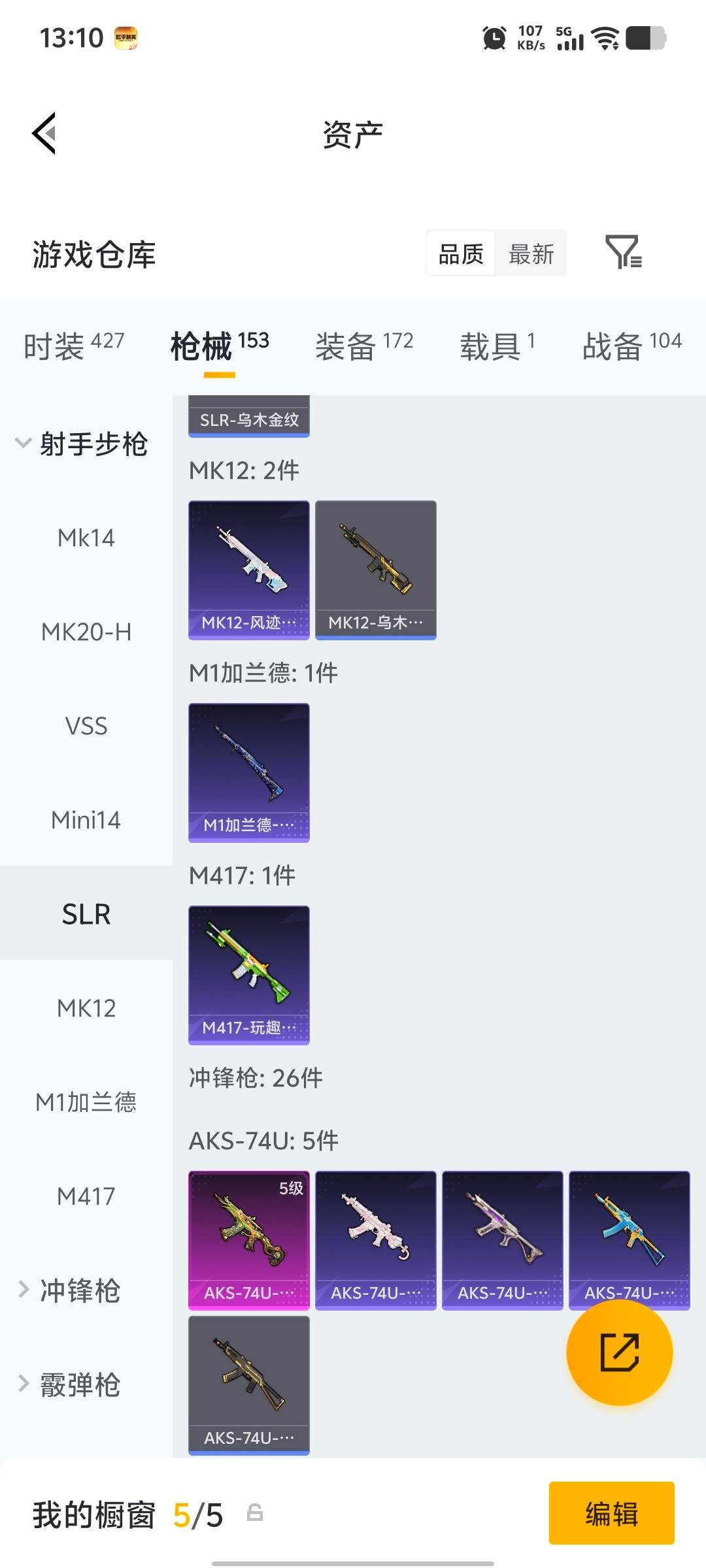
Task: Tap the alarm clock status bar icon
Action: [495, 37]
